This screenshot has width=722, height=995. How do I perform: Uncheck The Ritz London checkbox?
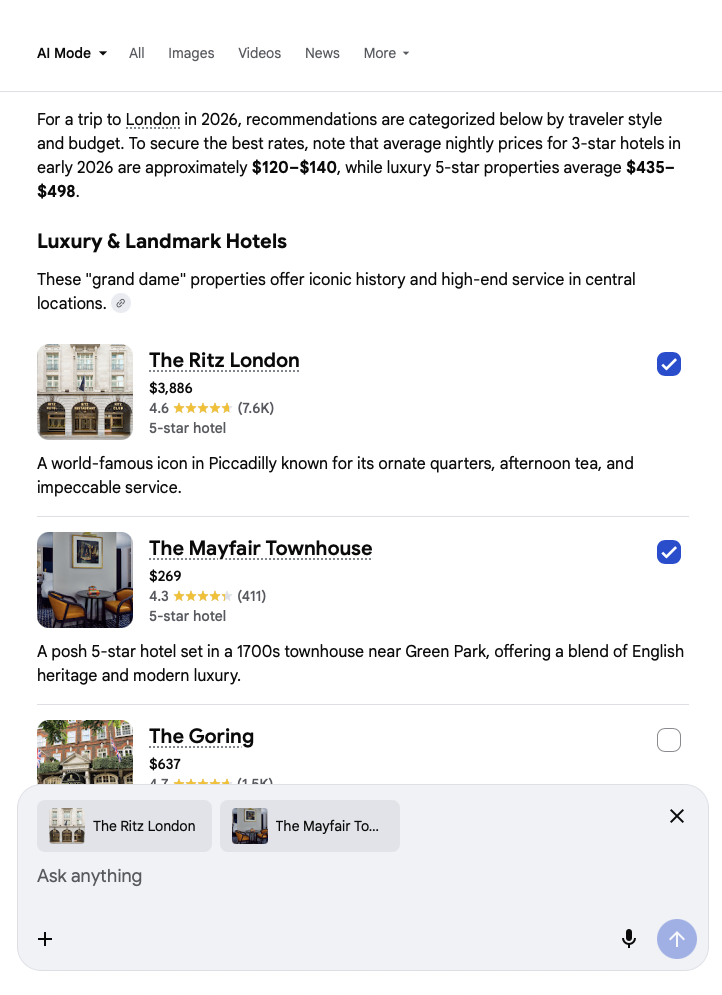669,364
